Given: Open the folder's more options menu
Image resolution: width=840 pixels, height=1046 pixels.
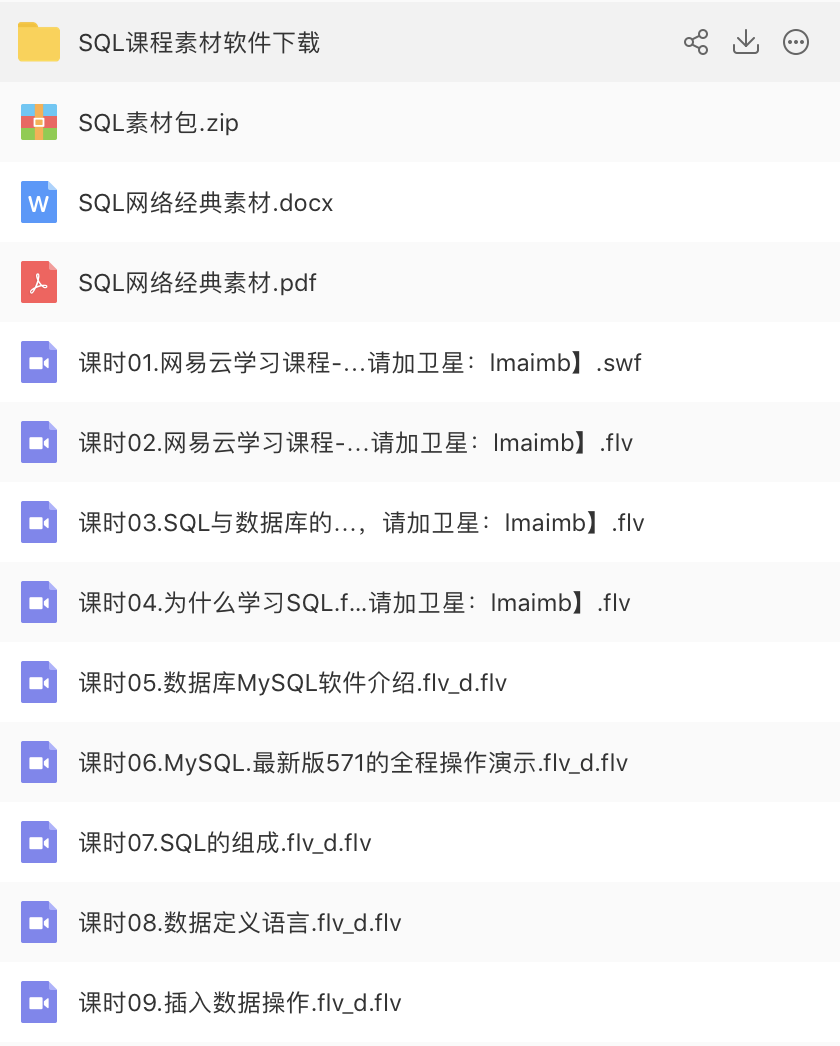Looking at the screenshot, I should [796, 42].
